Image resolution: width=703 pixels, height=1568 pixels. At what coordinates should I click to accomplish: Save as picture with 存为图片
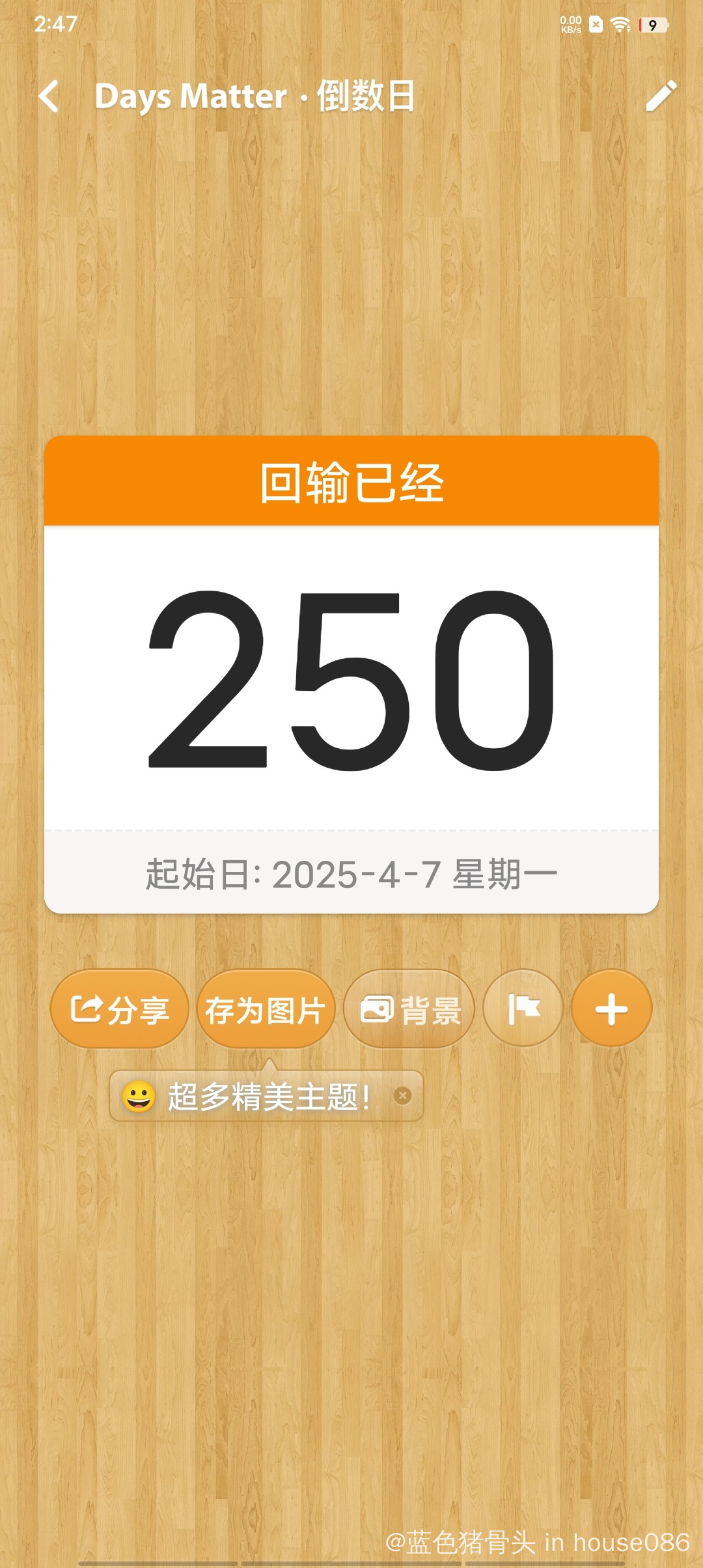[x=266, y=1009]
